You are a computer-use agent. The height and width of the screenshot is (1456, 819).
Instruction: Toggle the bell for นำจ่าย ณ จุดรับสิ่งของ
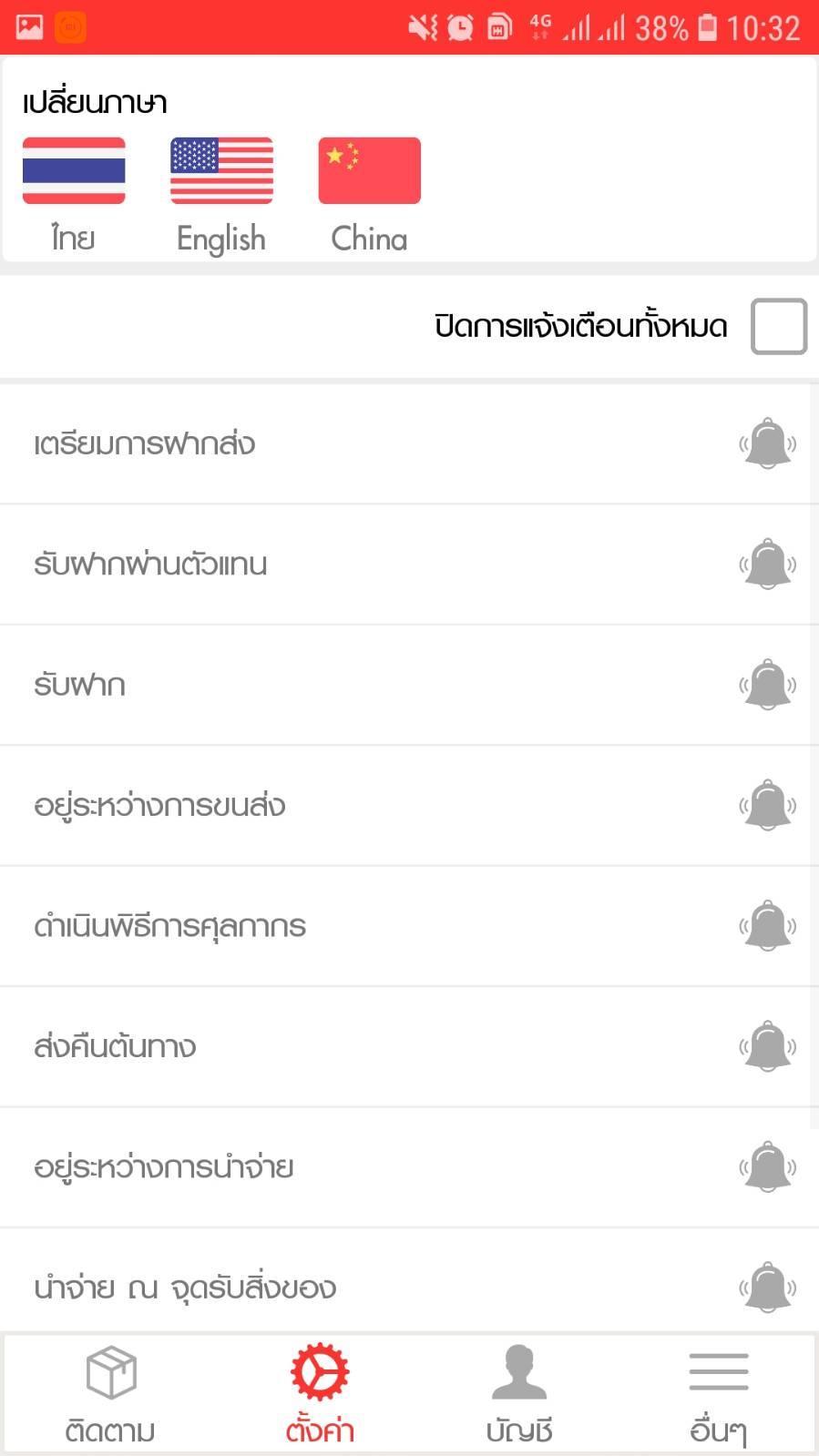(x=768, y=1288)
